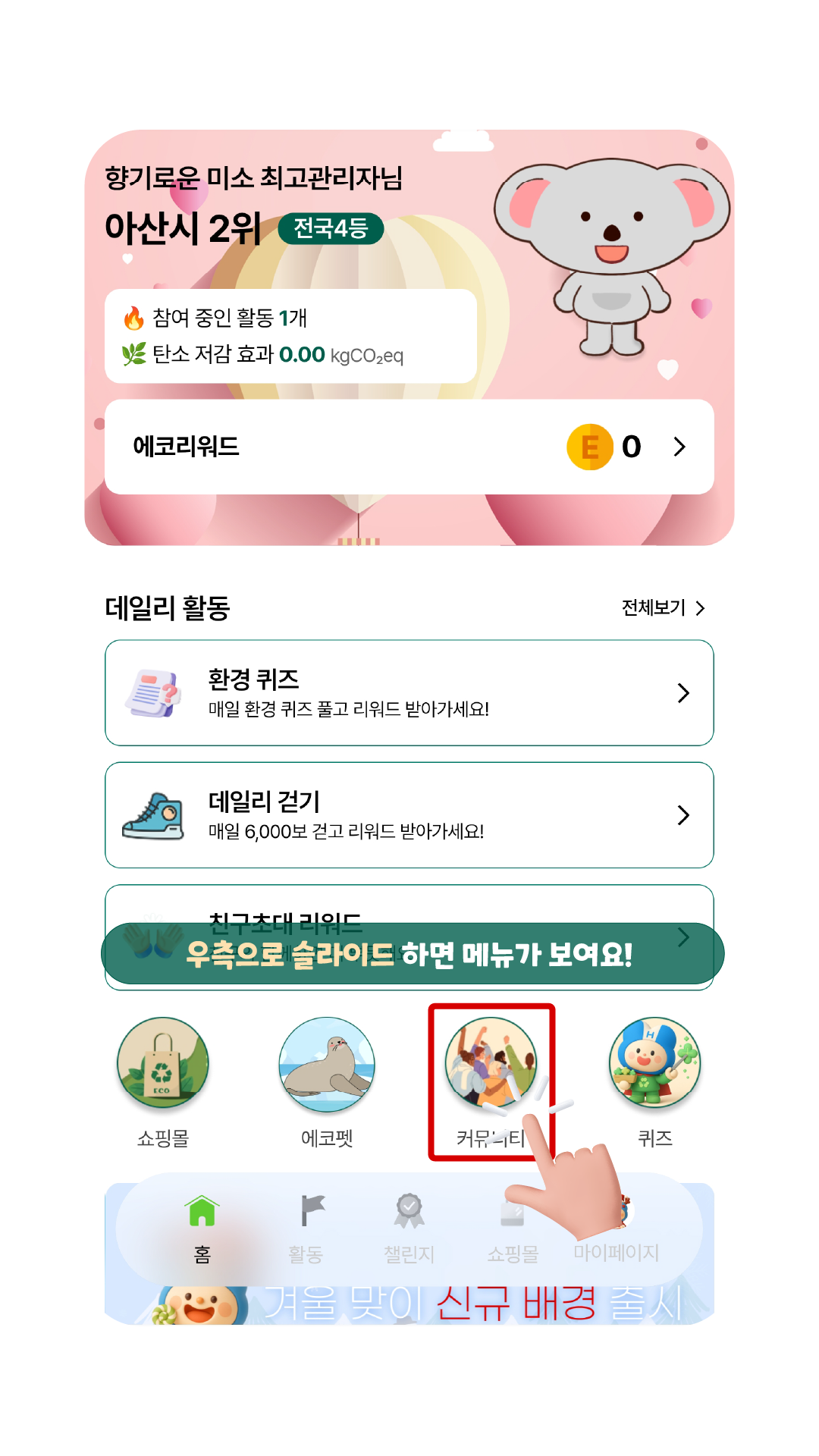Open 에코리워드 details via the arrow
Screen dimensions: 819x1456
coord(679,447)
